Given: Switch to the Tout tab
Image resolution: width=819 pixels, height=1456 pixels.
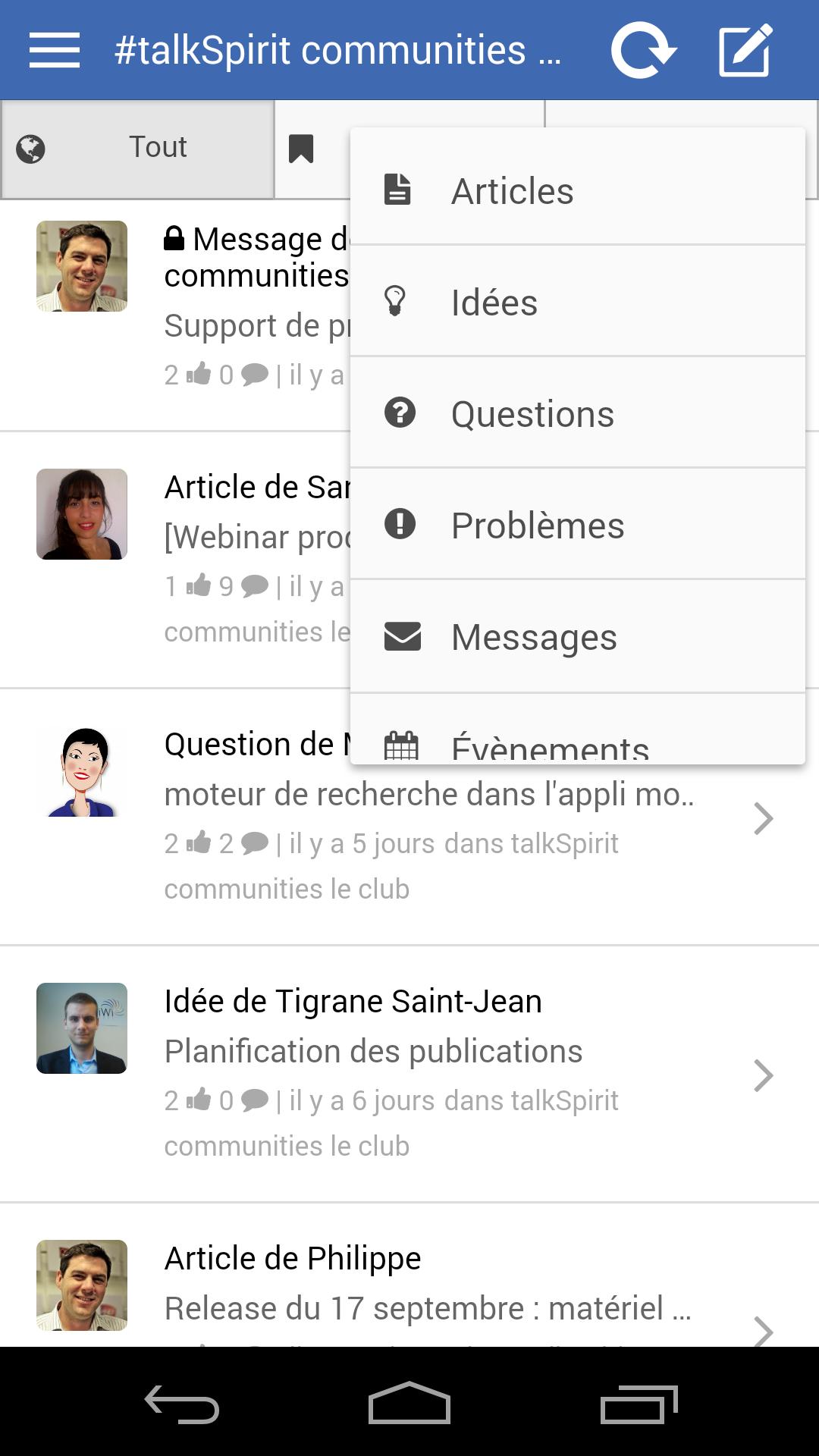Looking at the screenshot, I should [157, 148].
